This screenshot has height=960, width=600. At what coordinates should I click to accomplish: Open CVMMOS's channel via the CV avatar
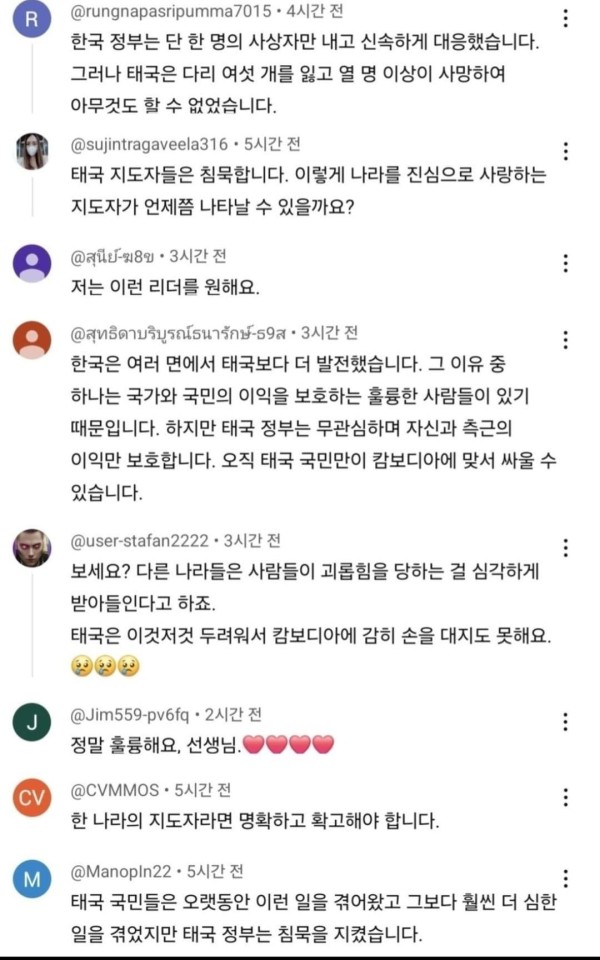32,797
